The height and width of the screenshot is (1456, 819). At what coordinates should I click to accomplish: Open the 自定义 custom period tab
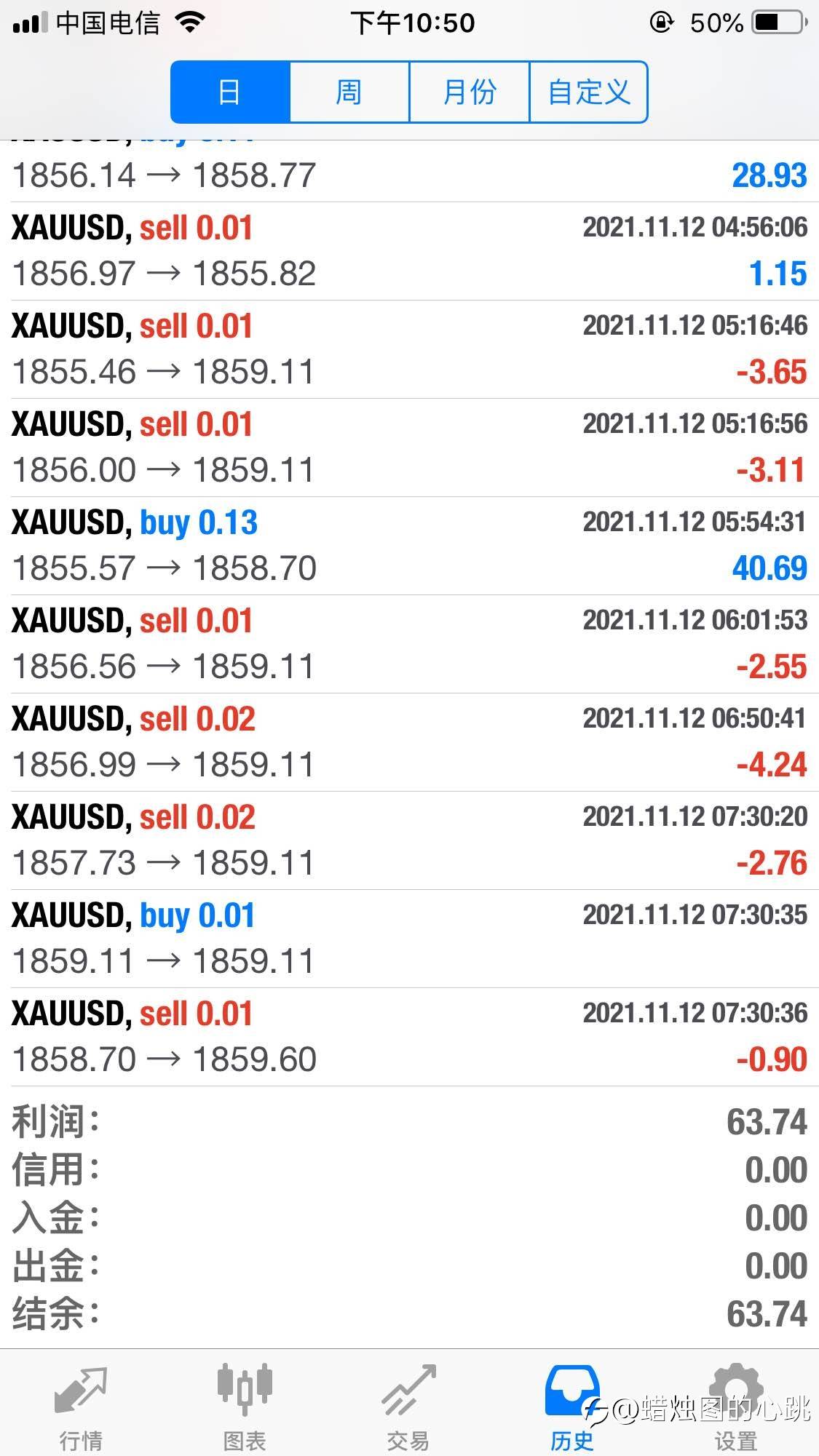[588, 92]
